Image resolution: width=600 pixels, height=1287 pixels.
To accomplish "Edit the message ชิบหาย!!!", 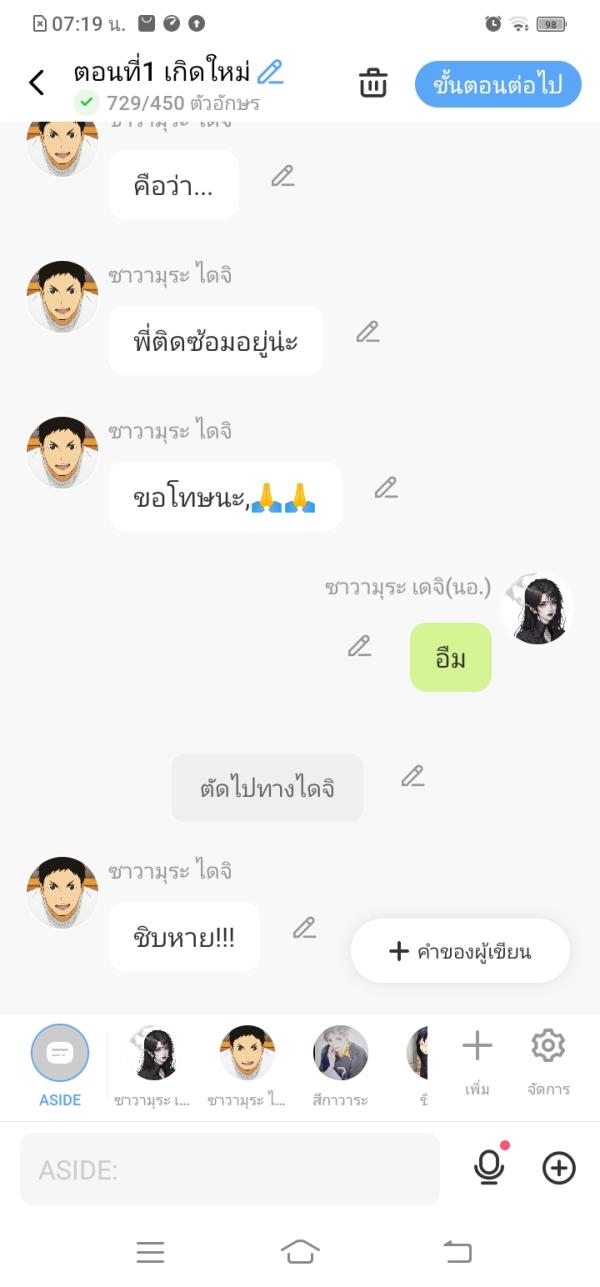I will coord(305,928).
